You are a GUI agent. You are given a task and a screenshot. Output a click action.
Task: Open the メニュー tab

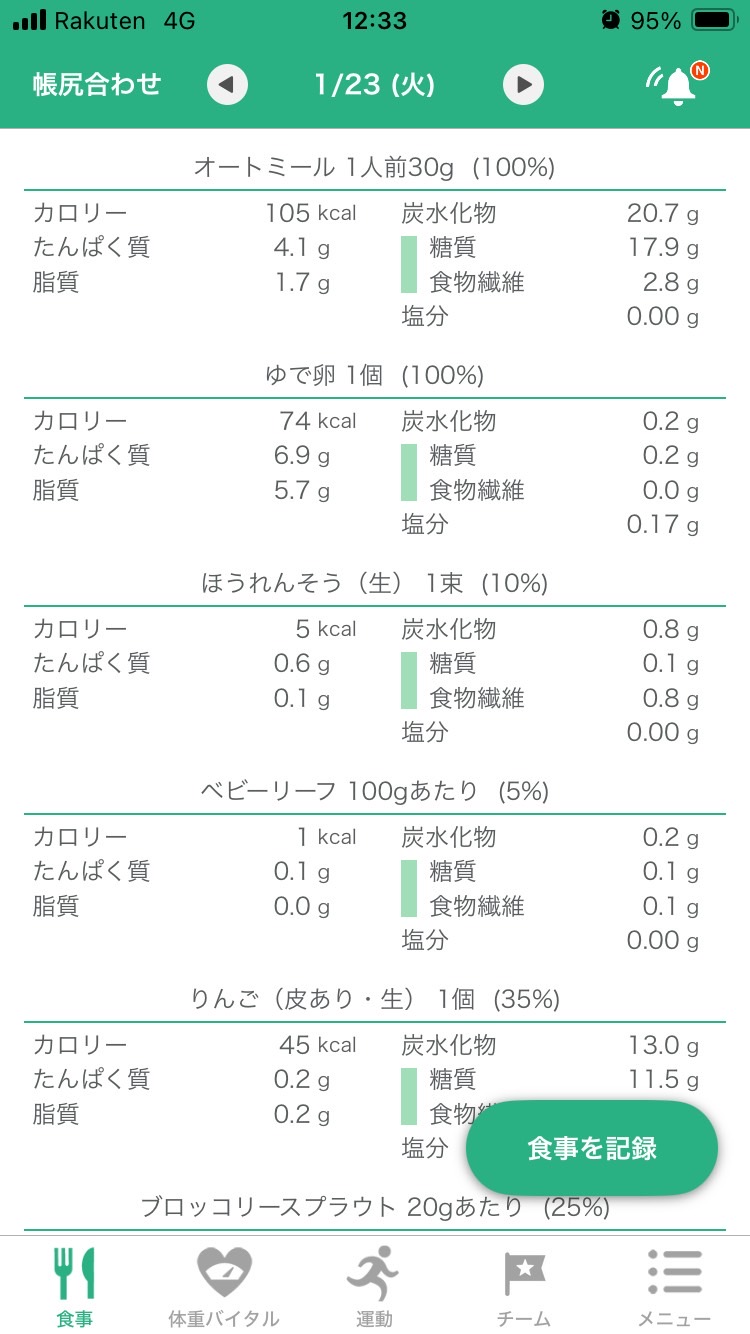675,1286
